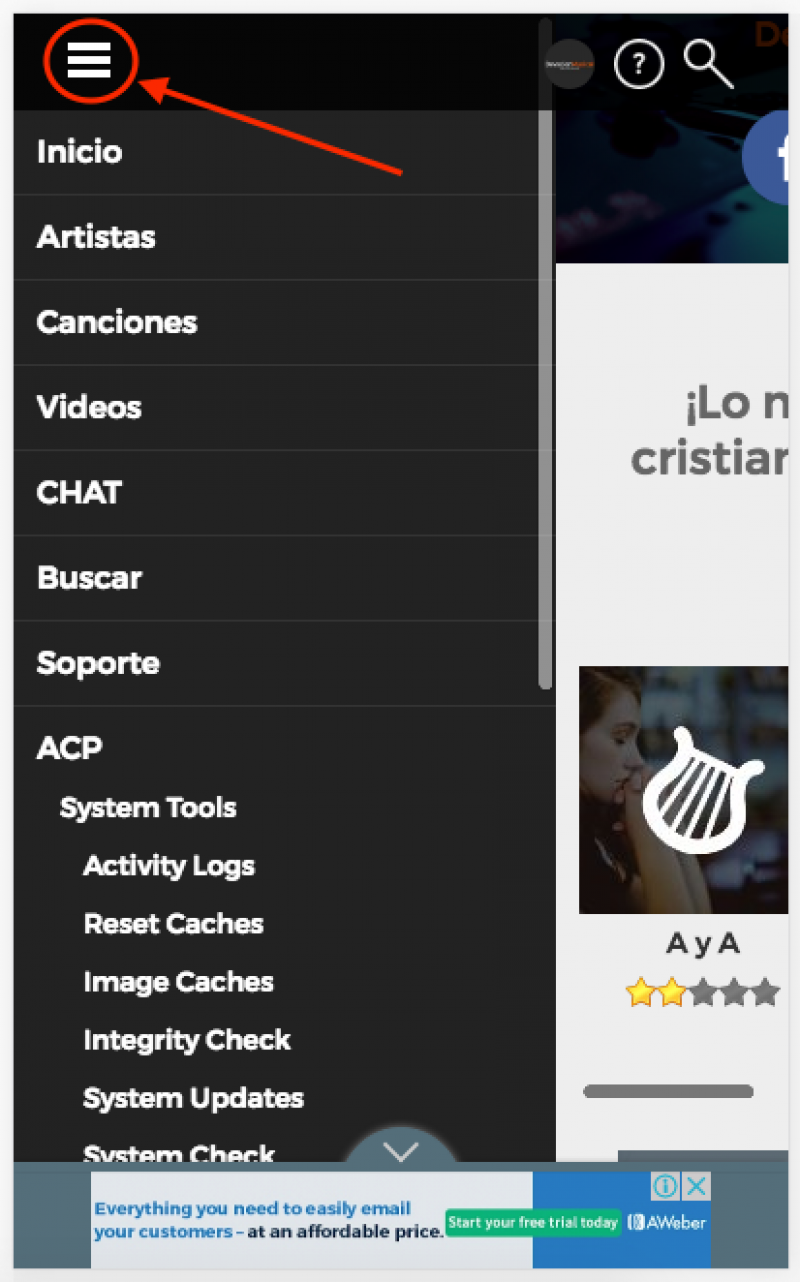Tap the Start your free trial today button
The width and height of the screenshot is (800, 1282).
(x=532, y=1222)
